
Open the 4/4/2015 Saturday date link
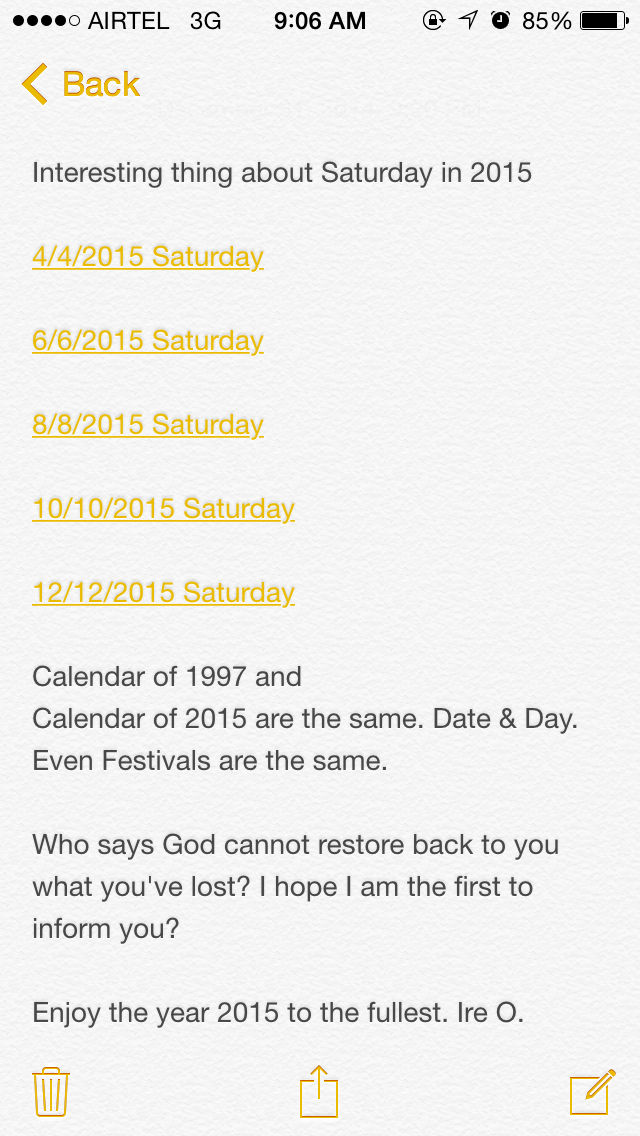(148, 257)
